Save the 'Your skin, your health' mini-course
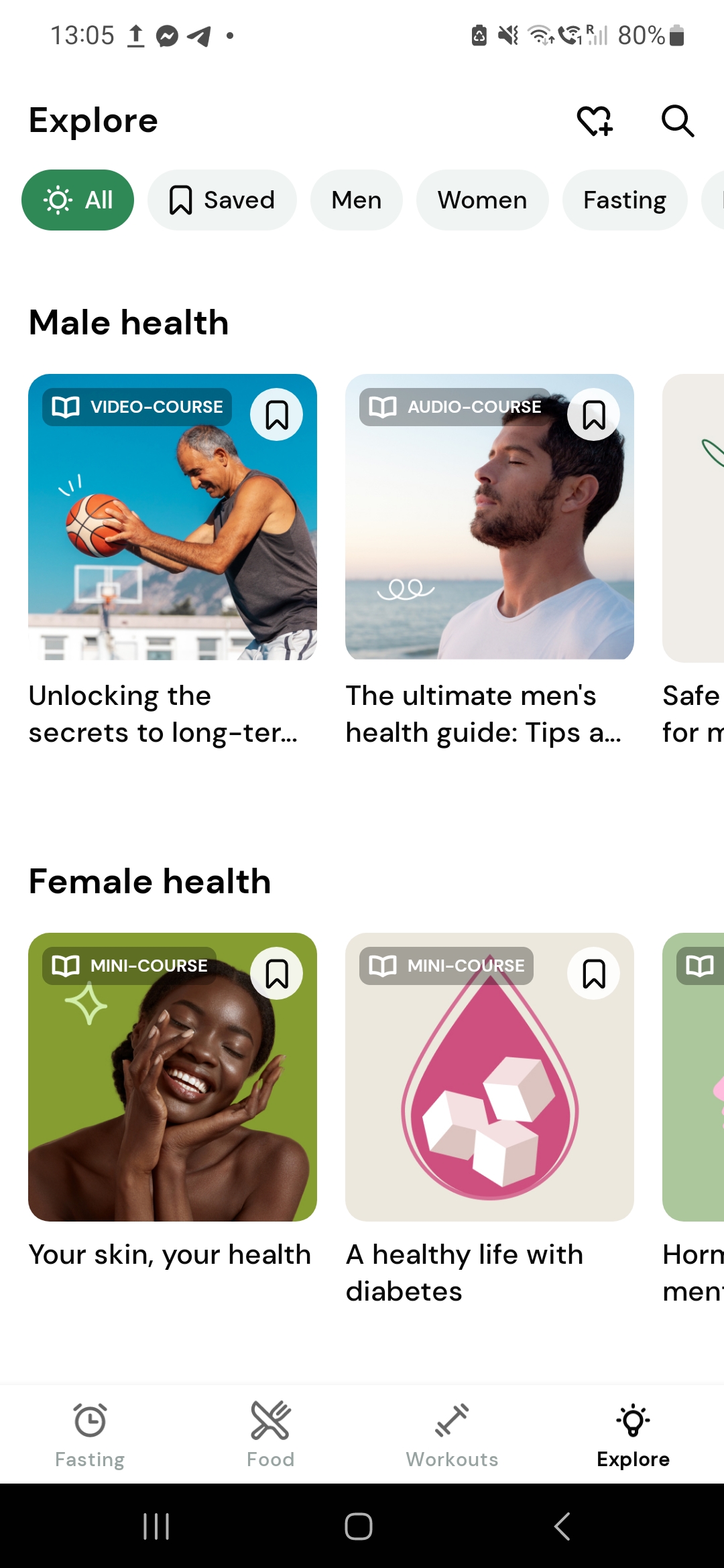 [x=276, y=974]
